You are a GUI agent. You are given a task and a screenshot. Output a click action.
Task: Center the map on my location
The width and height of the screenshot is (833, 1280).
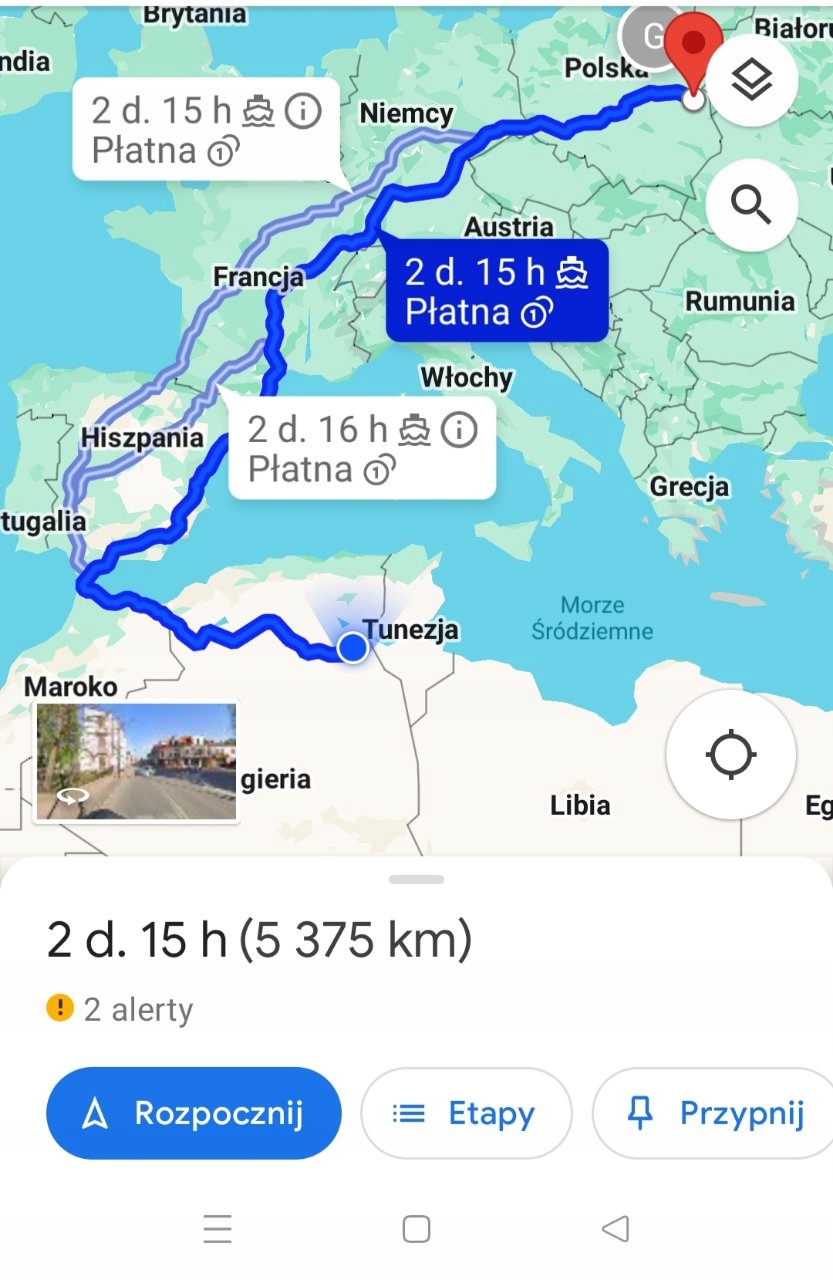731,754
